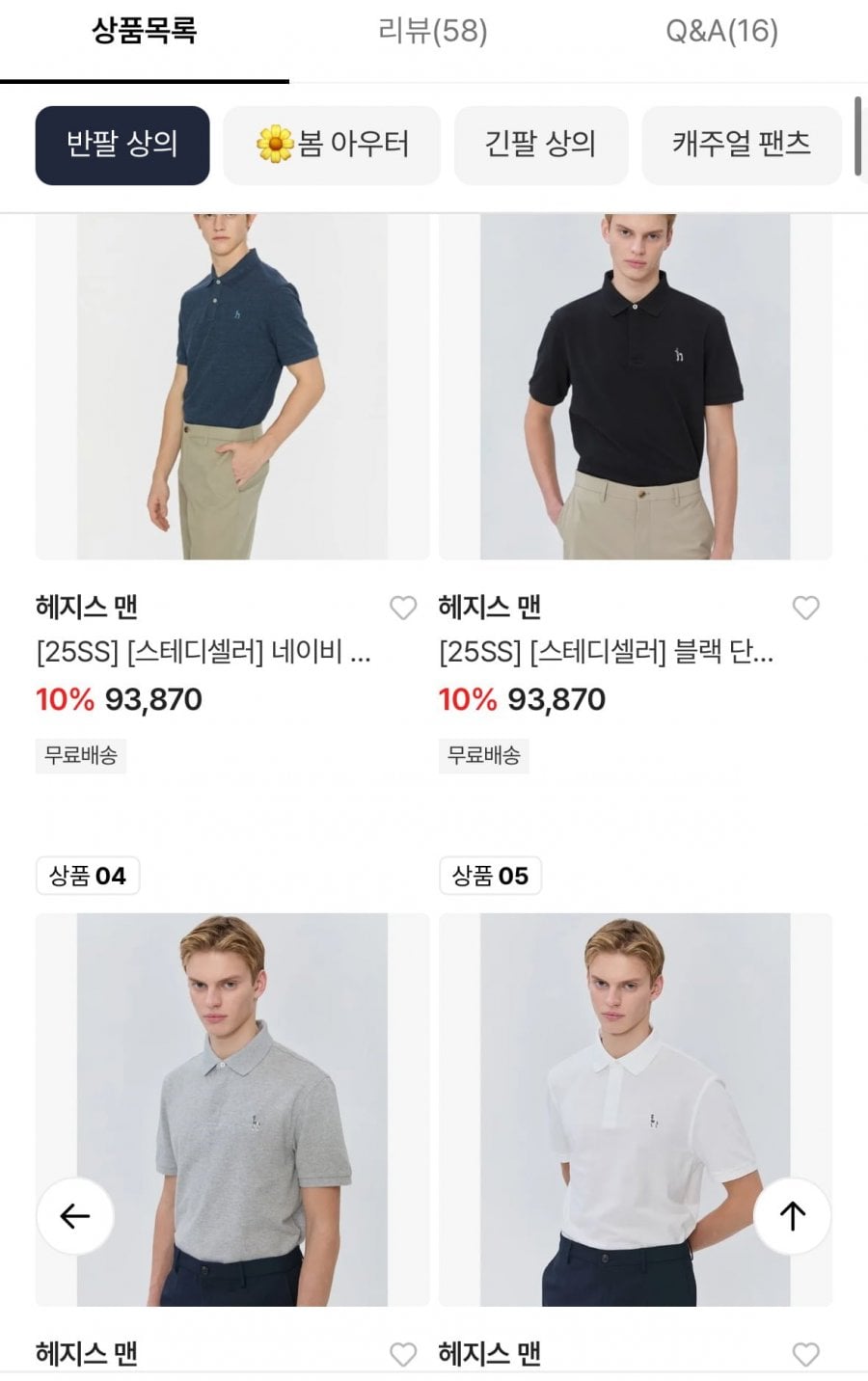Screen dimensions: 868x1381
Task: Open the black polo shirt product image
Action: [635, 386]
